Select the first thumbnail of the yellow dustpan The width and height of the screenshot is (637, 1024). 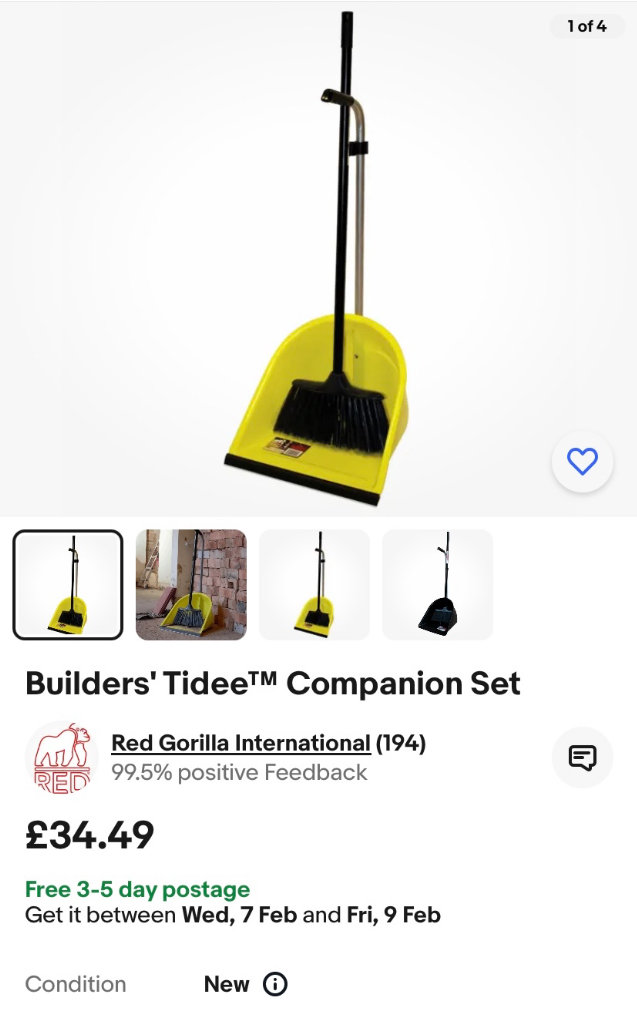[x=68, y=585]
